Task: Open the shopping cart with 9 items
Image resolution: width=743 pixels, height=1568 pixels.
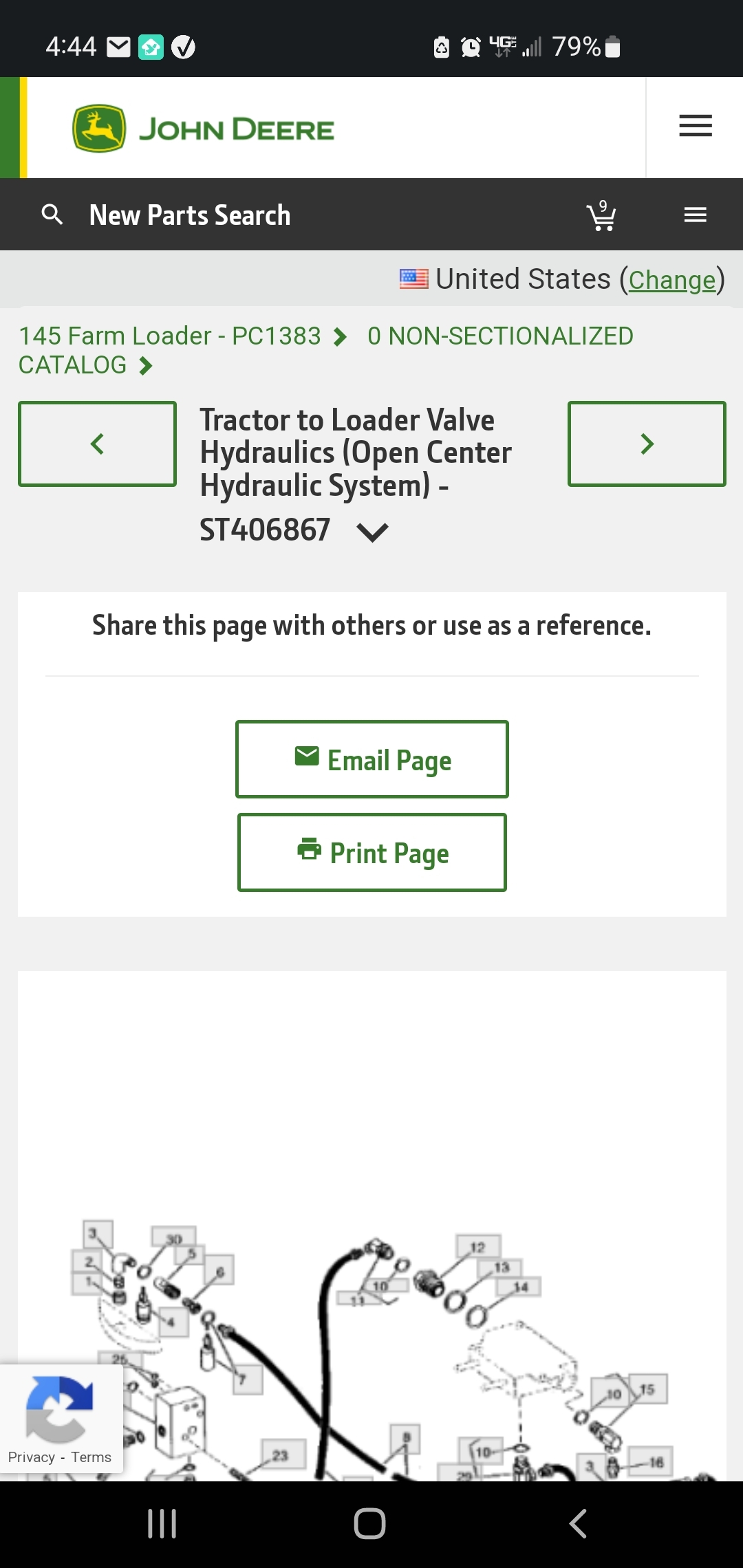Action: point(601,215)
